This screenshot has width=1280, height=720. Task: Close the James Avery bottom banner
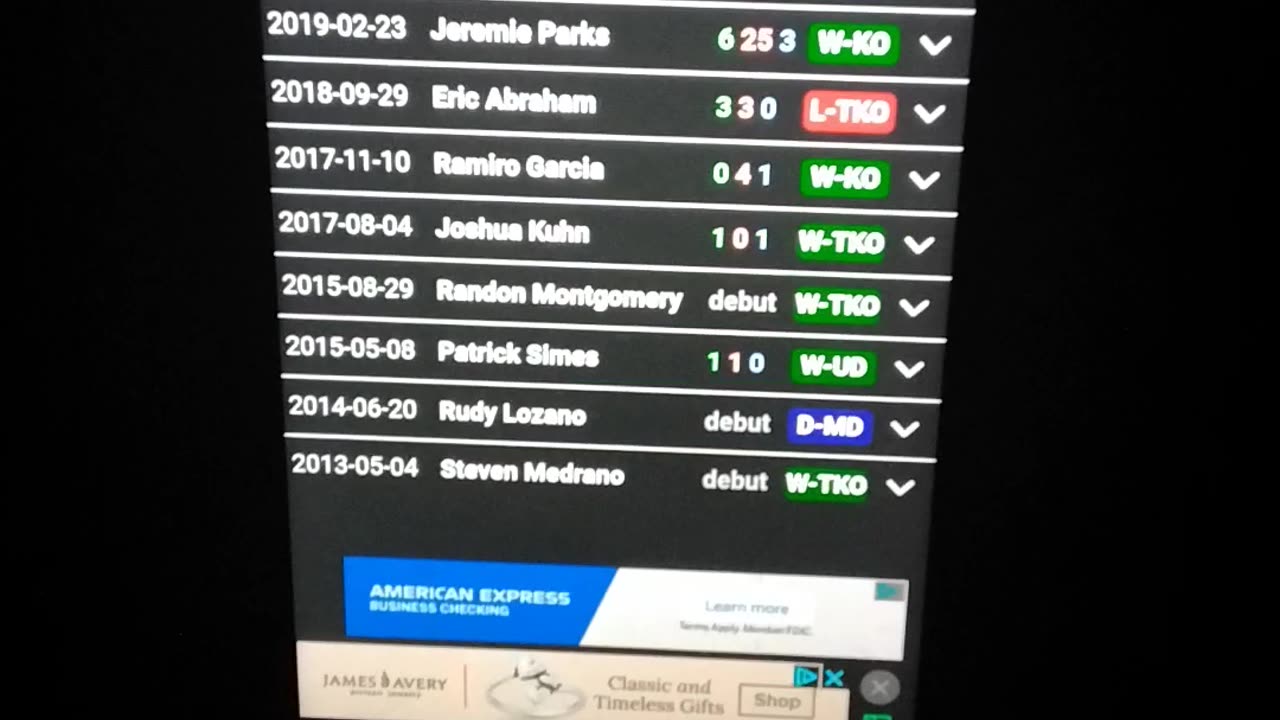point(880,687)
